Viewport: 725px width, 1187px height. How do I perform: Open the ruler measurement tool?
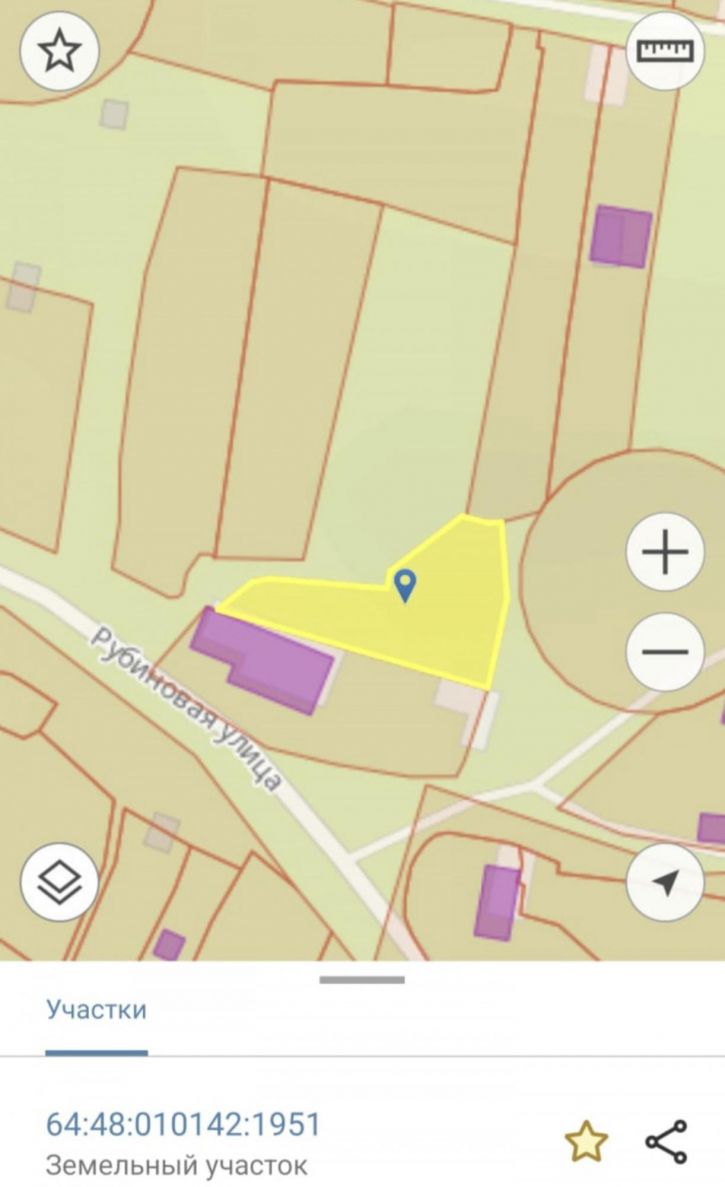click(x=665, y=52)
